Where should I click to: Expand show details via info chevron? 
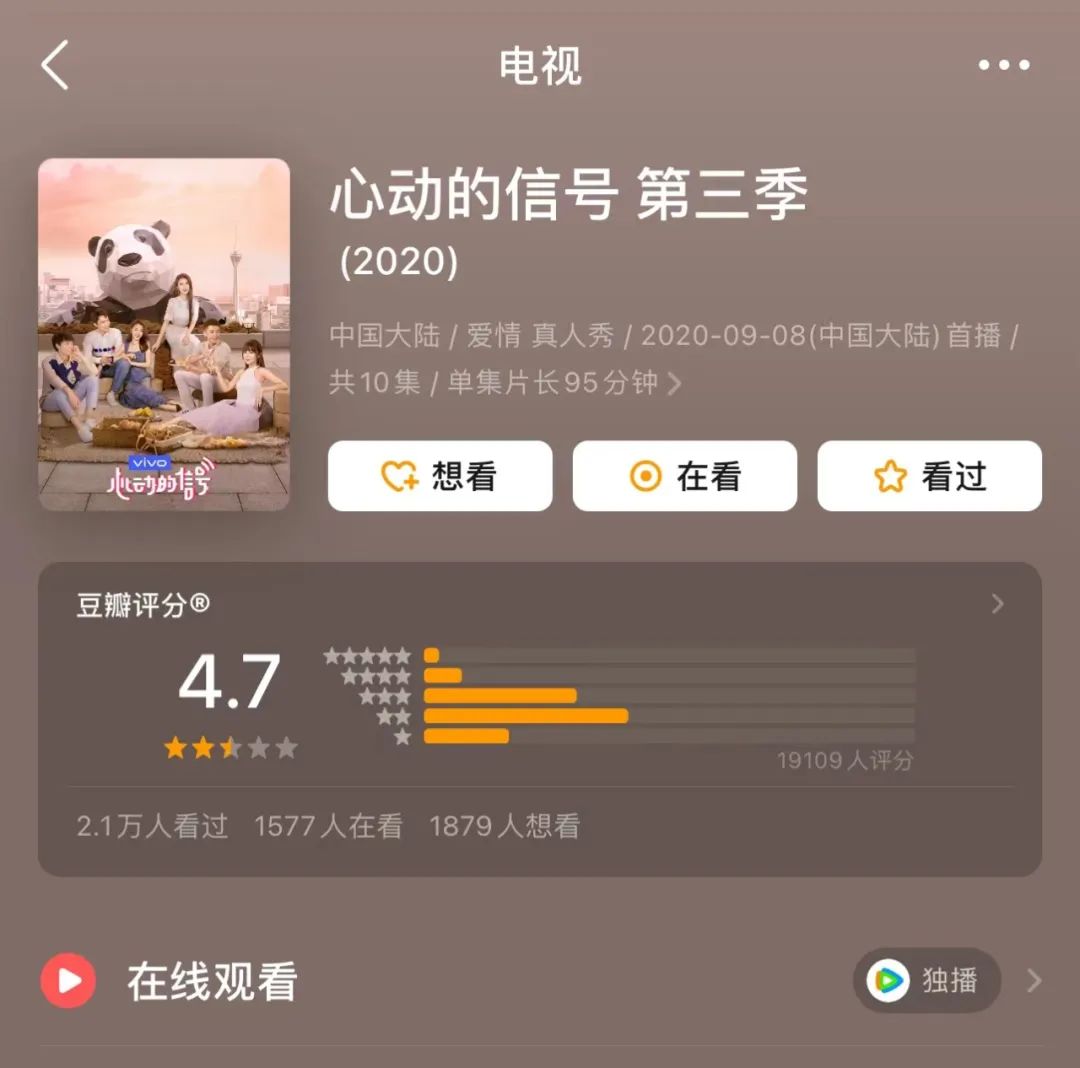click(x=675, y=384)
